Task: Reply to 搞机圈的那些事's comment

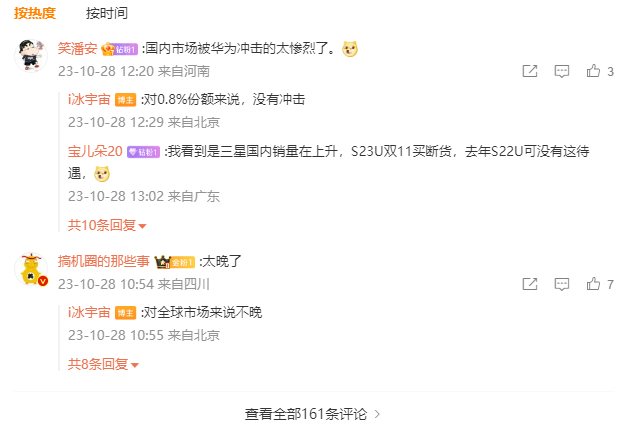Action: point(562,284)
